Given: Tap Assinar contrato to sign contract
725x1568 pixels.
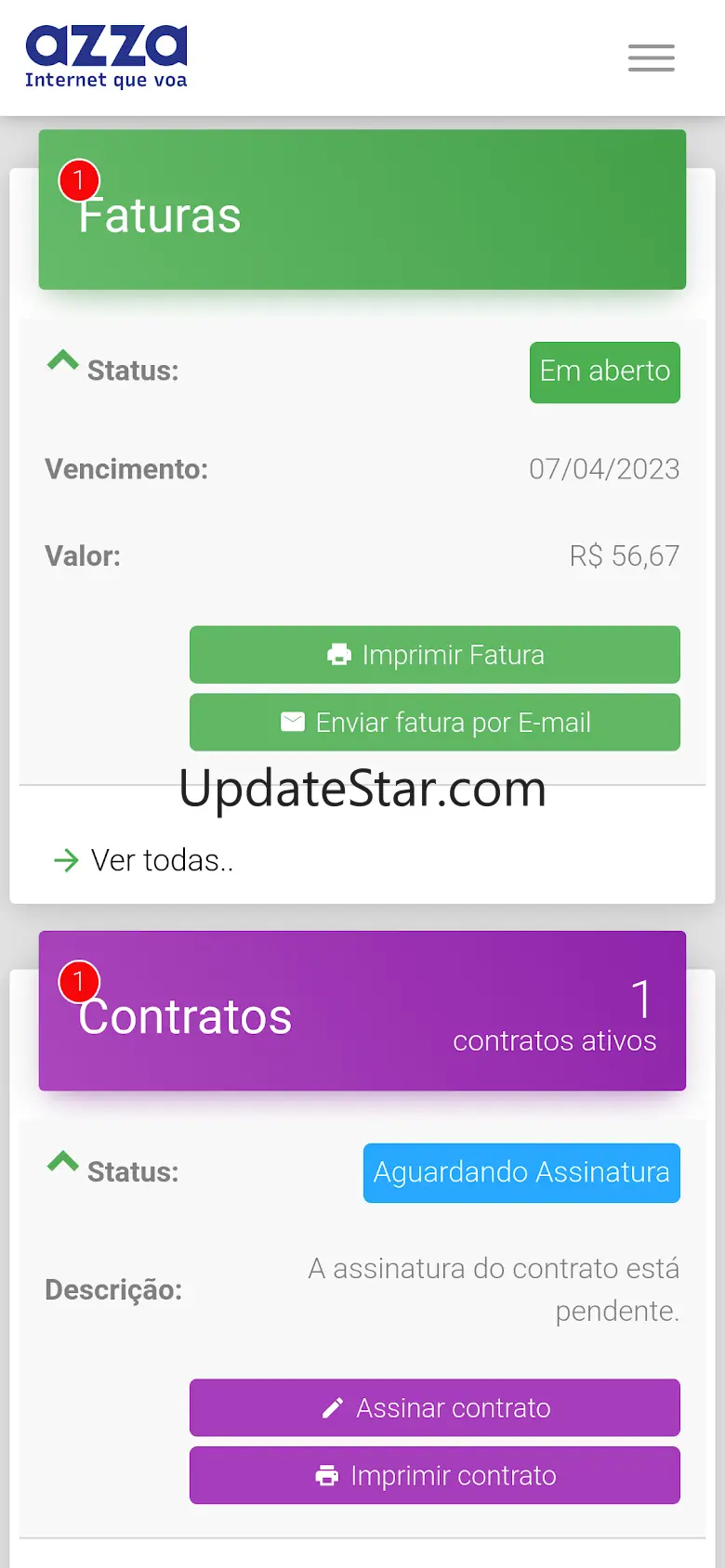Looking at the screenshot, I should [434, 1408].
